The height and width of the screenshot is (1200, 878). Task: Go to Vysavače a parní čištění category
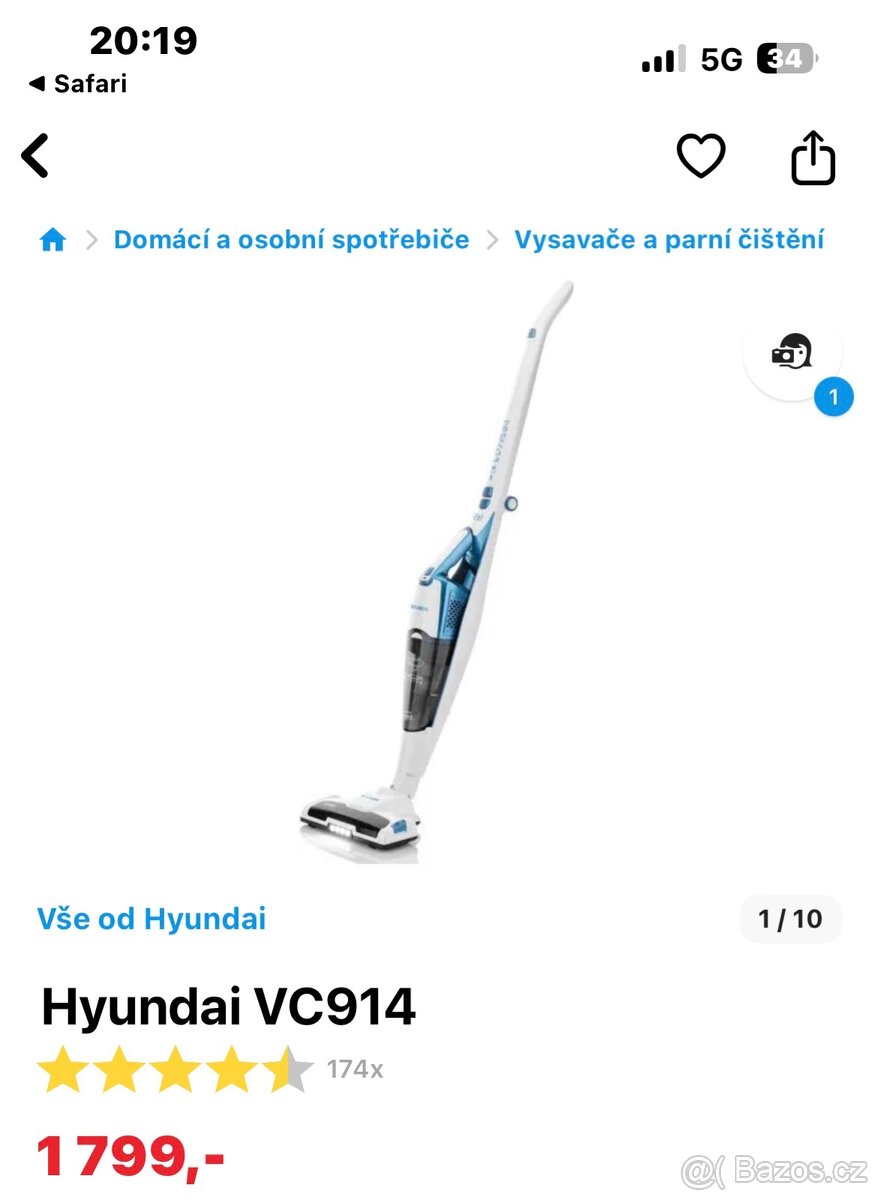tap(669, 240)
